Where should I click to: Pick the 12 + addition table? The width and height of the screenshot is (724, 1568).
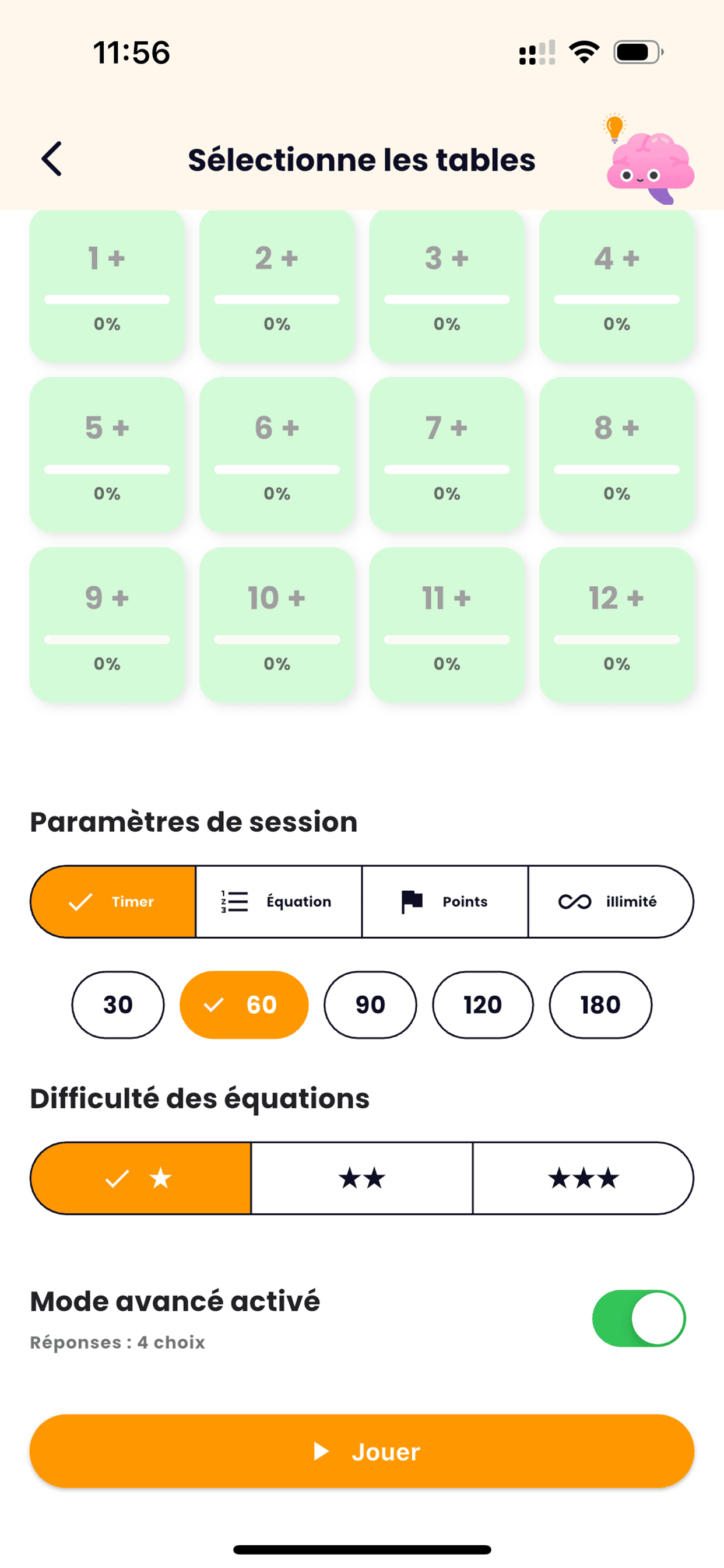pyautogui.click(x=616, y=625)
